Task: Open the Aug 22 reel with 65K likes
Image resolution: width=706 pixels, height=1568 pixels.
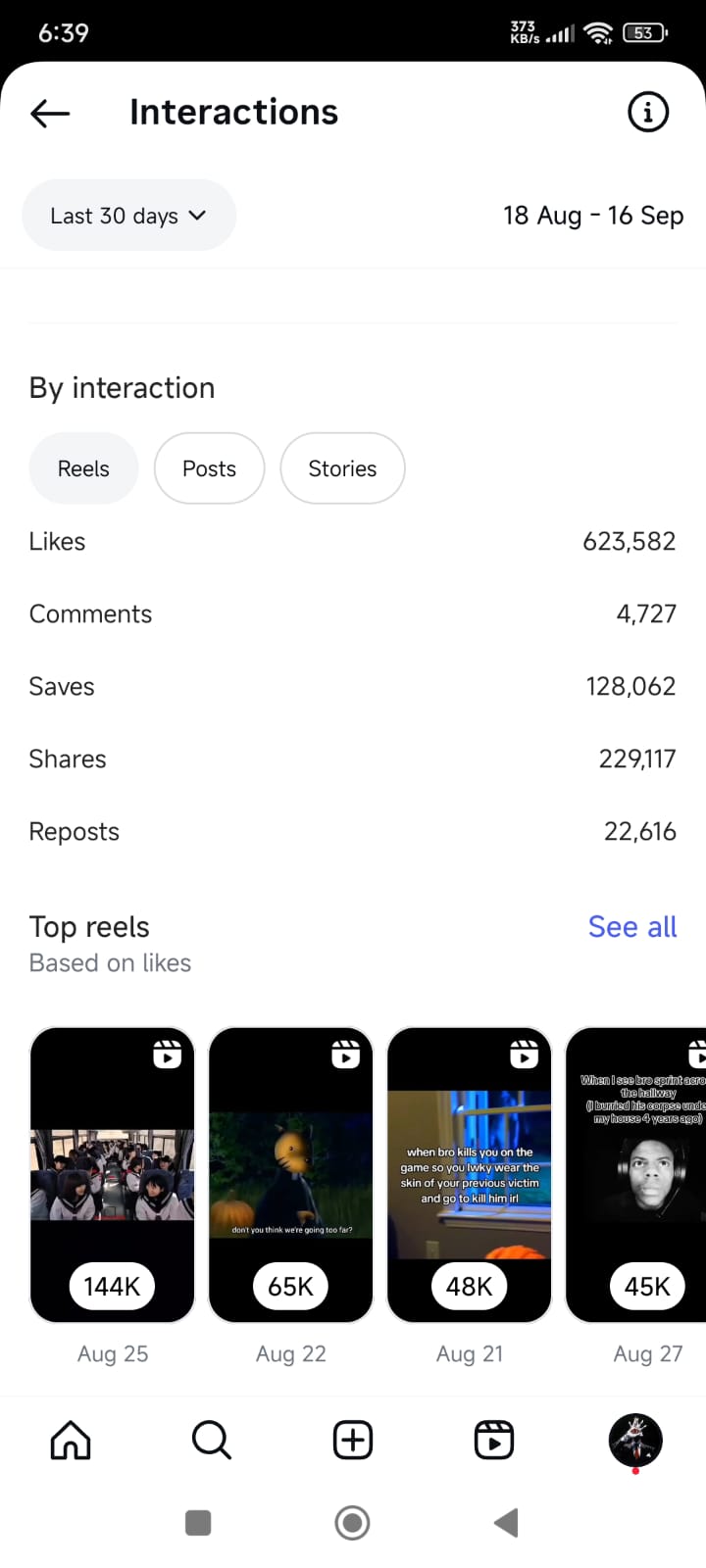Action: [x=291, y=1174]
